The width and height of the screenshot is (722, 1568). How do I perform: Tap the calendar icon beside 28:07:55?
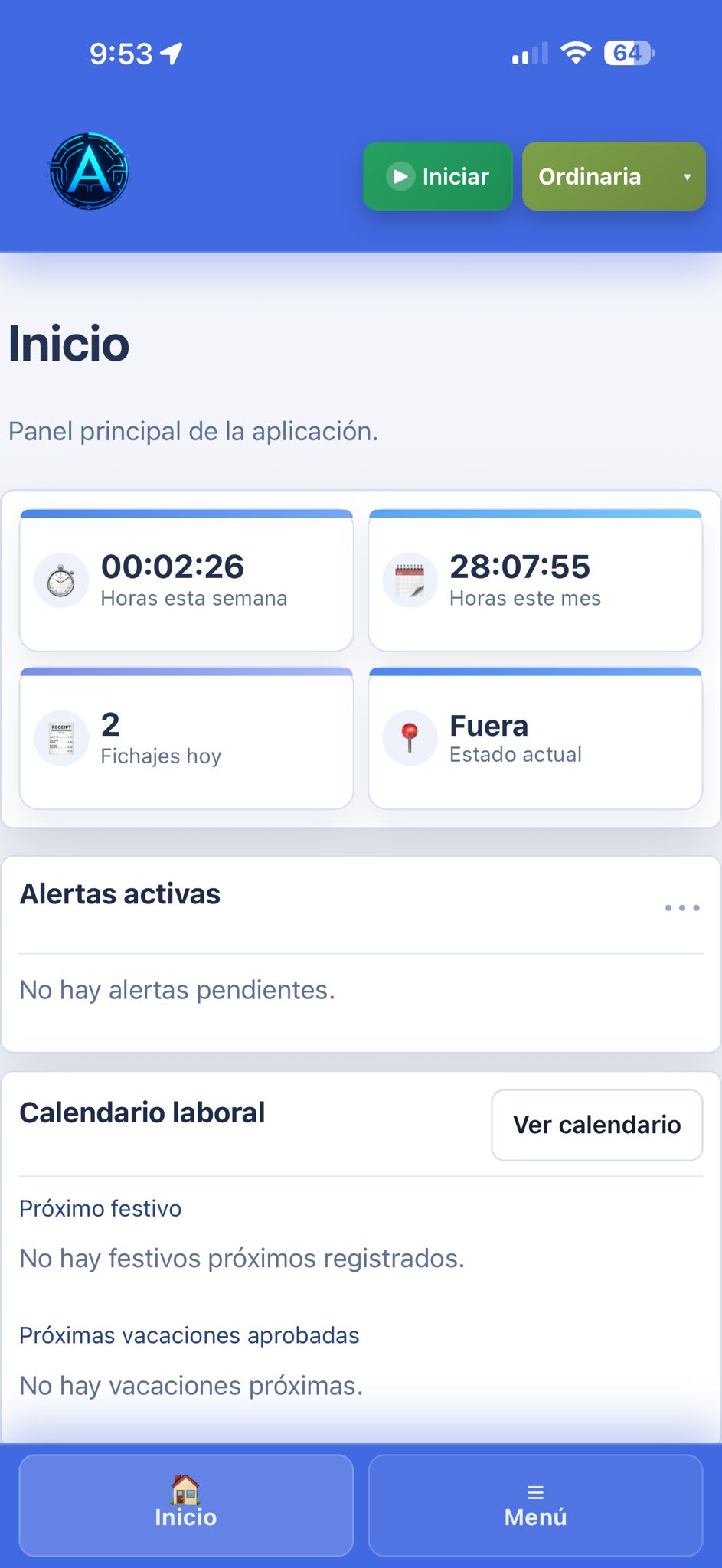coord(410,580)
